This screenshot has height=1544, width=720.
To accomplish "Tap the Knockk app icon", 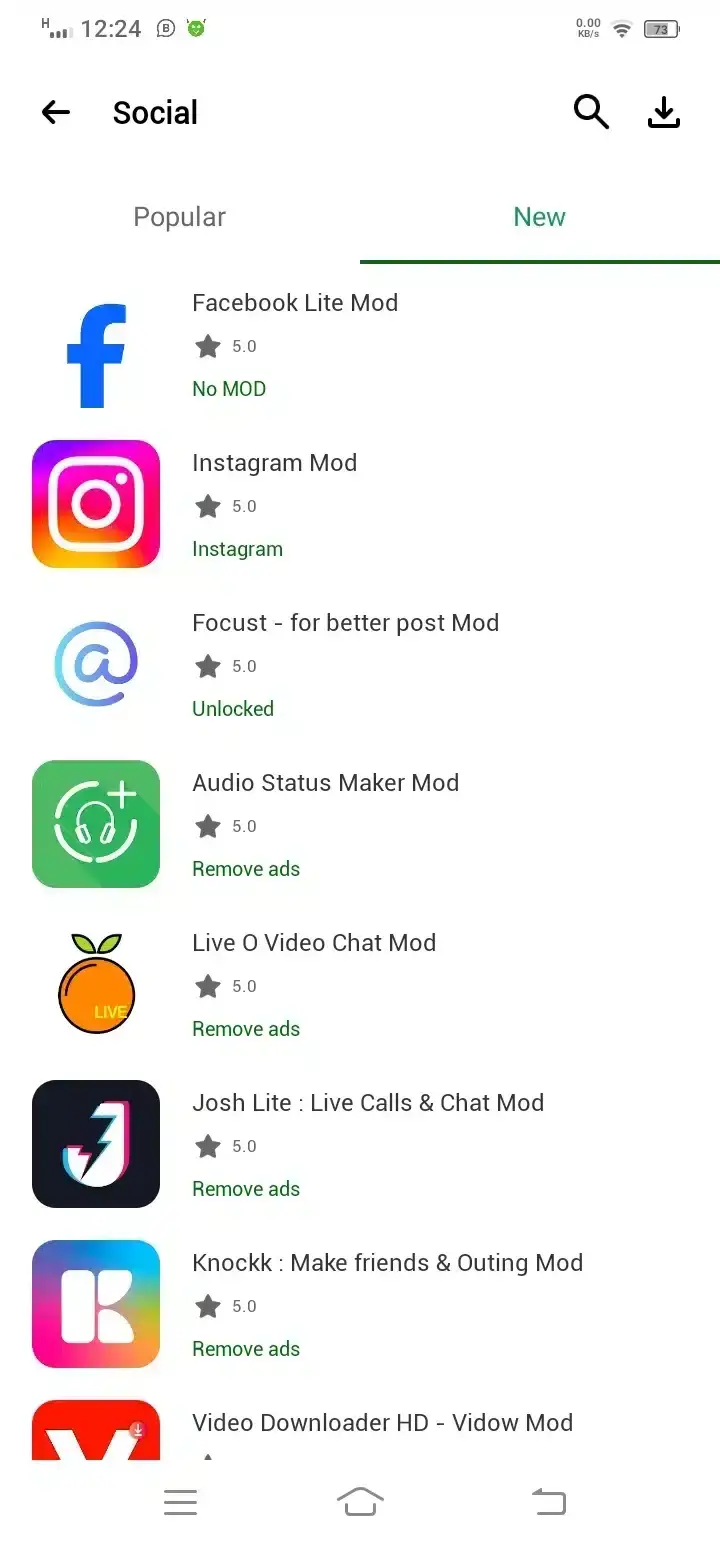I will 96,1303.
